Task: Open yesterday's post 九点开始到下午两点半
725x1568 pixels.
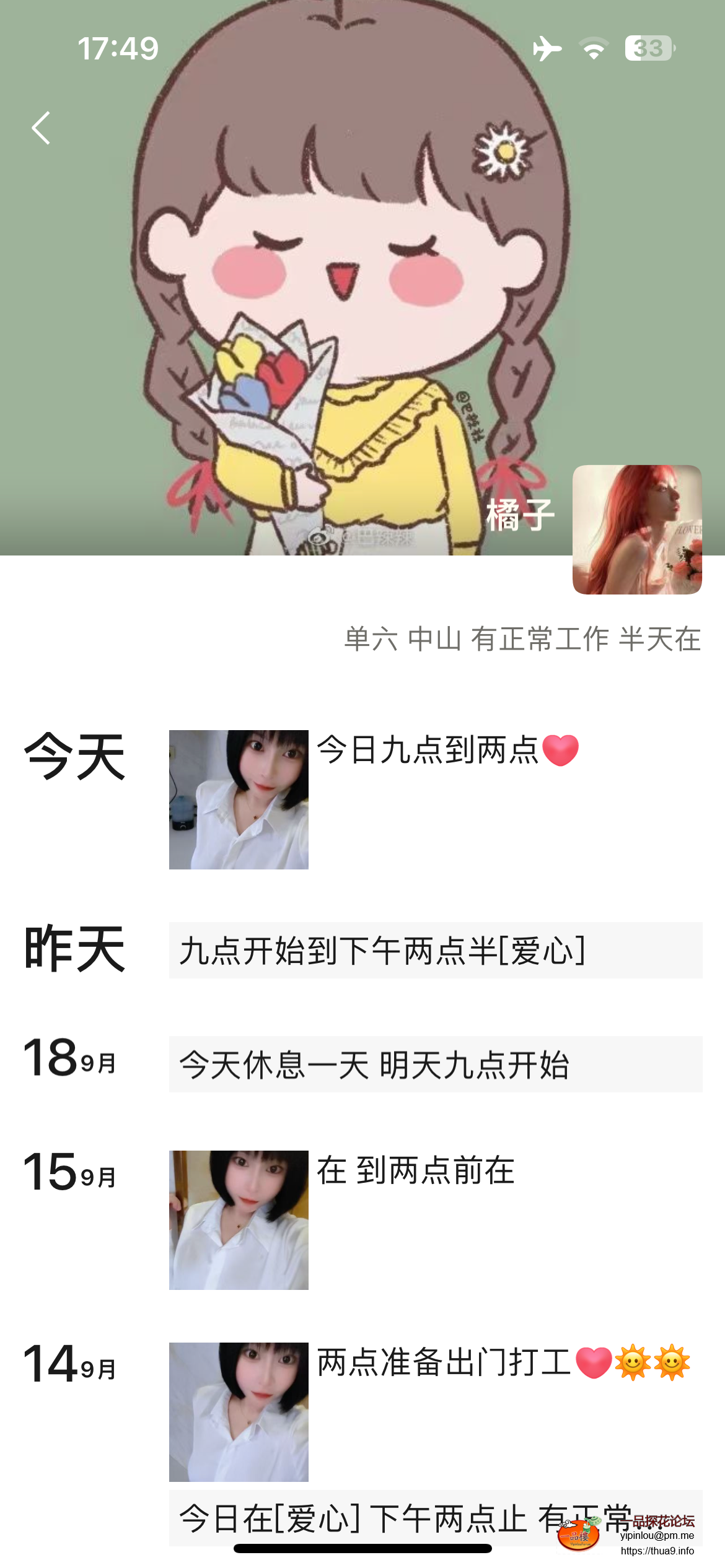Action: 435,950
